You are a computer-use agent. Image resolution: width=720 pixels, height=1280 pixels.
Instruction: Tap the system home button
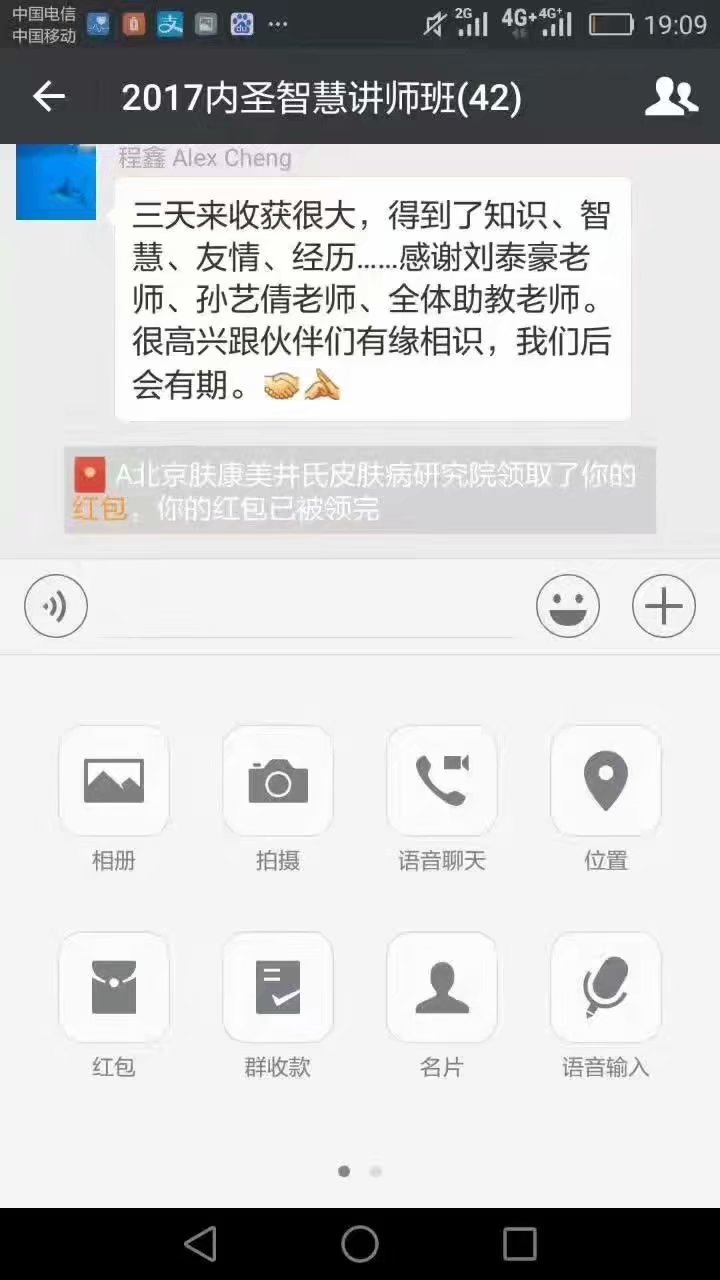360,1244
